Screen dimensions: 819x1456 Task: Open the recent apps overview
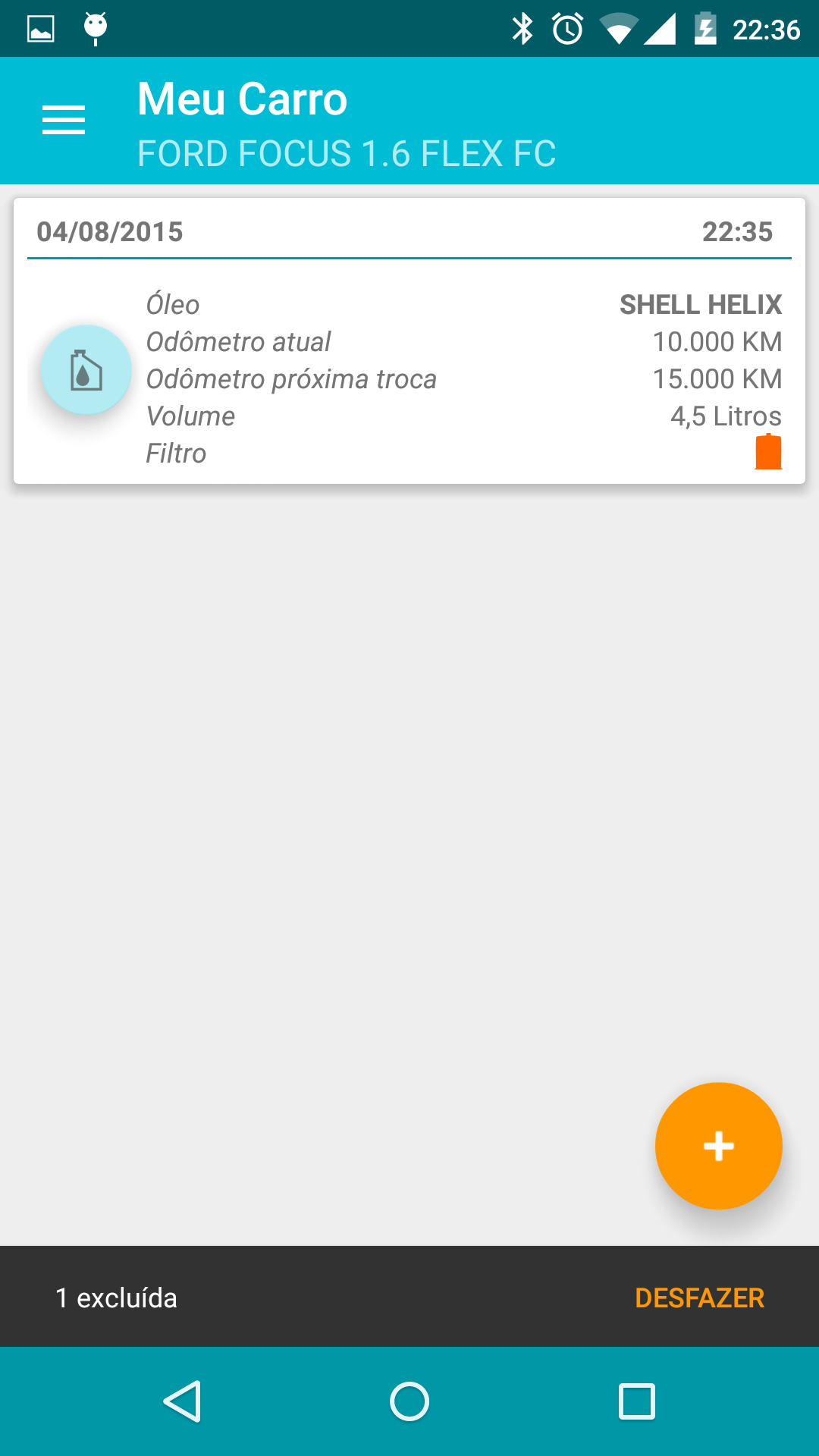coord(637,1401)
